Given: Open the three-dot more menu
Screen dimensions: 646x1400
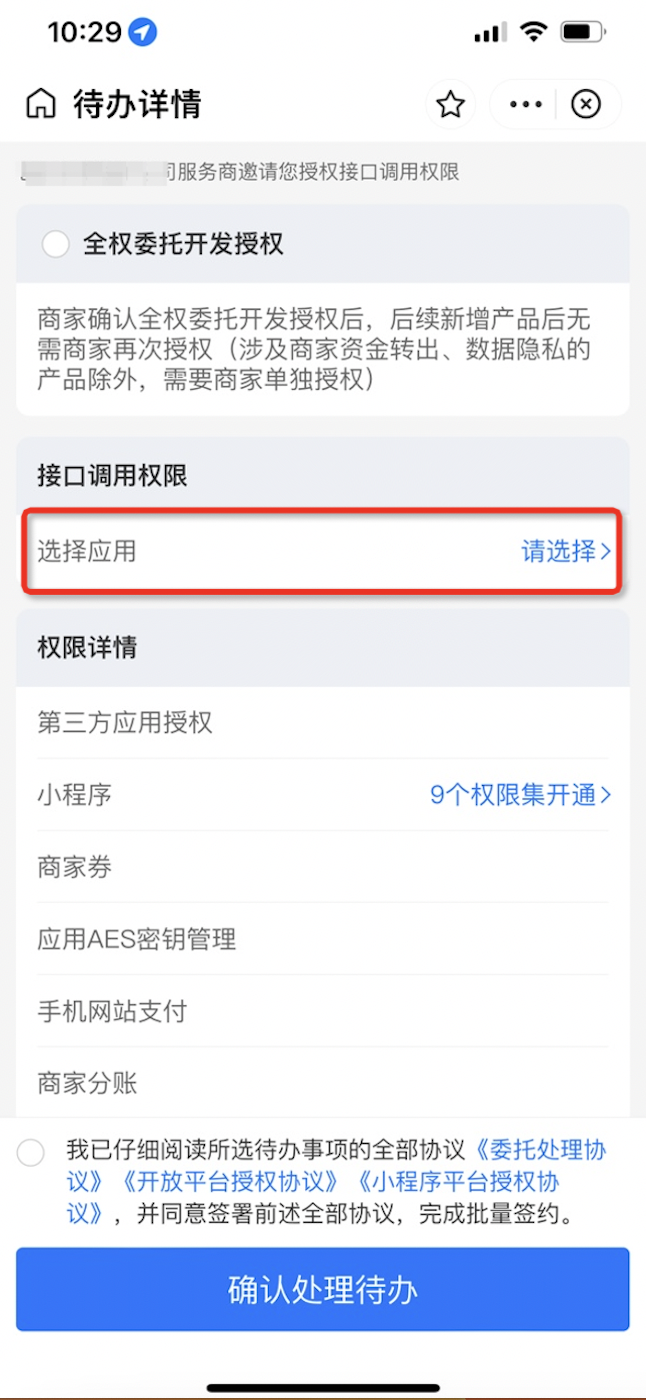Looking at the screenshot, I should click(525, 104).
